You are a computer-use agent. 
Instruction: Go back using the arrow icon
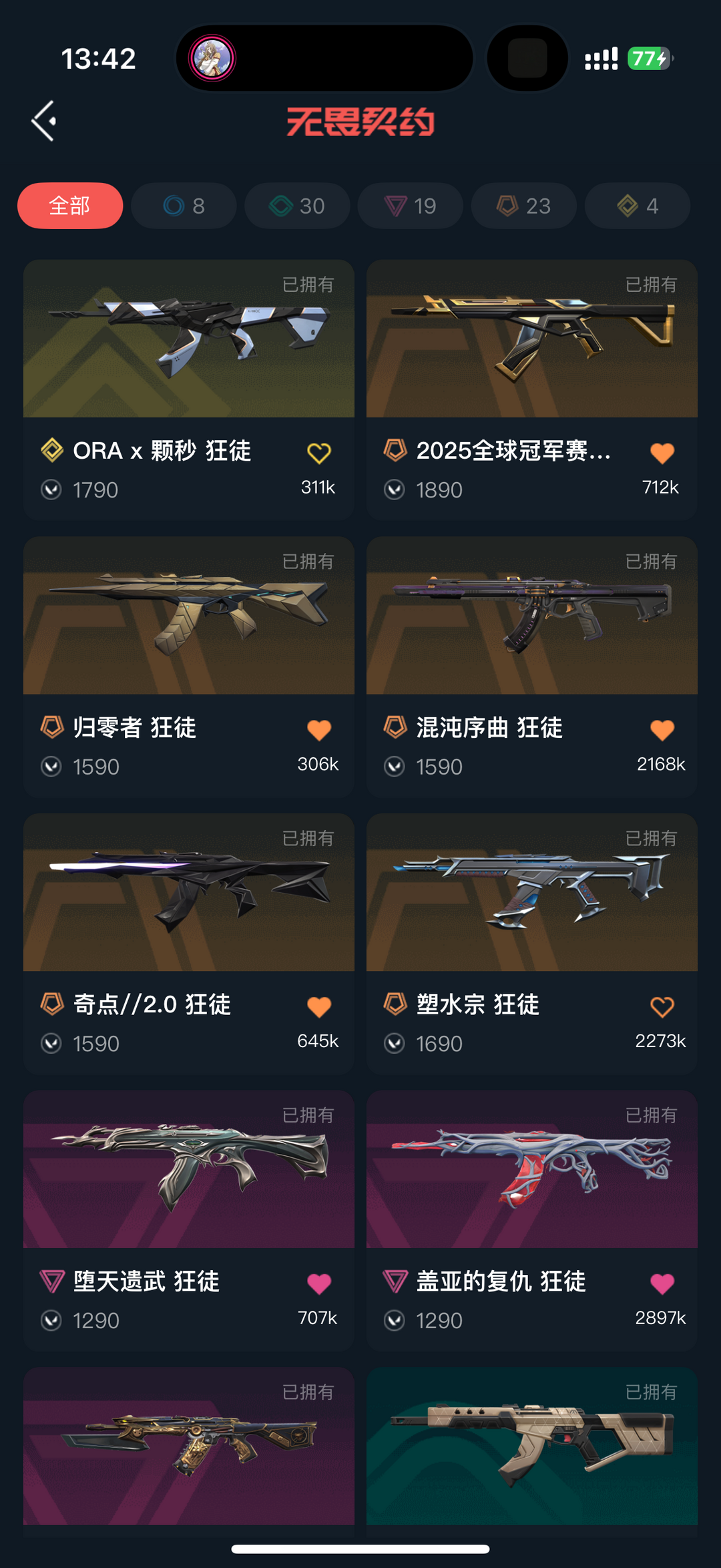pos(44,122)
